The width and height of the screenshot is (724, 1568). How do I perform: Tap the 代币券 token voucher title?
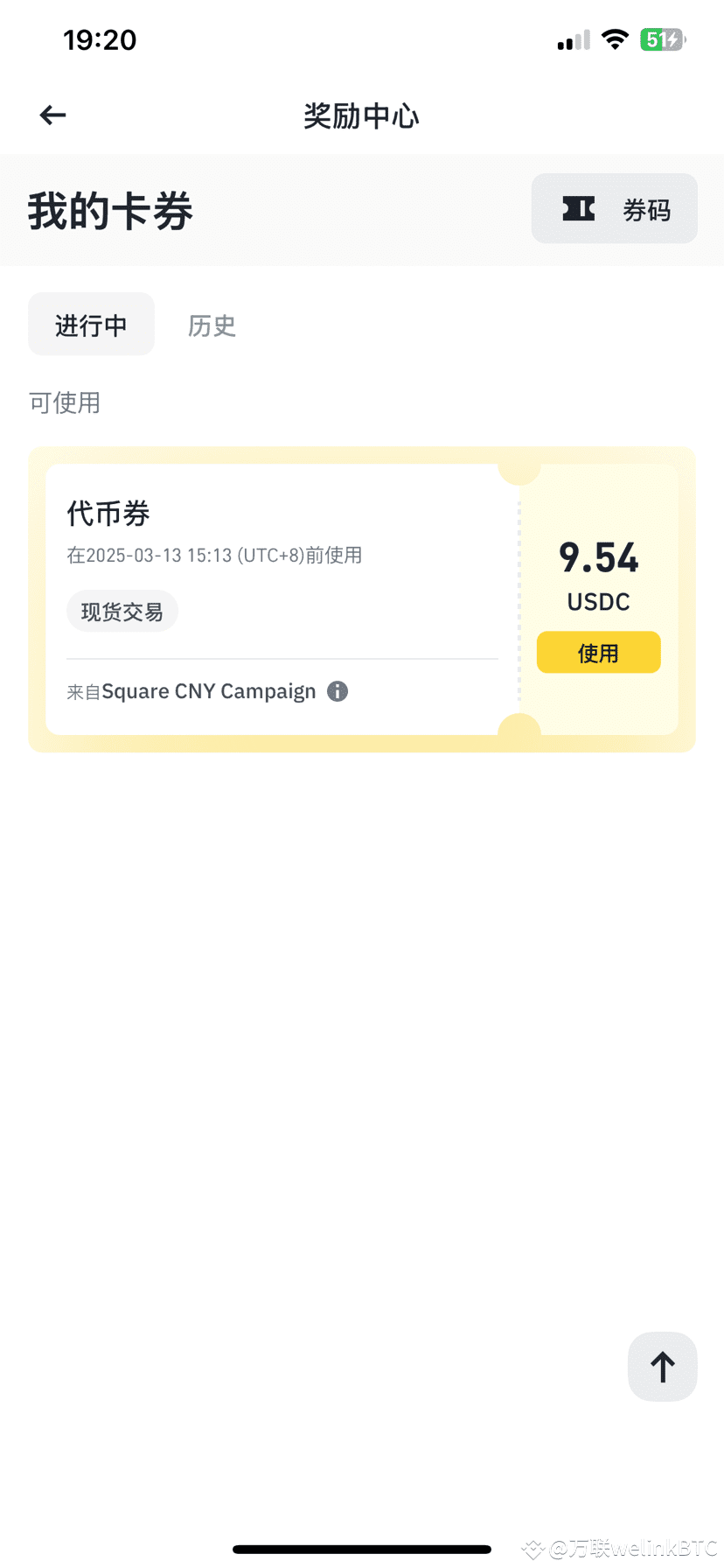pyautogui.click(x=108, y=514)
